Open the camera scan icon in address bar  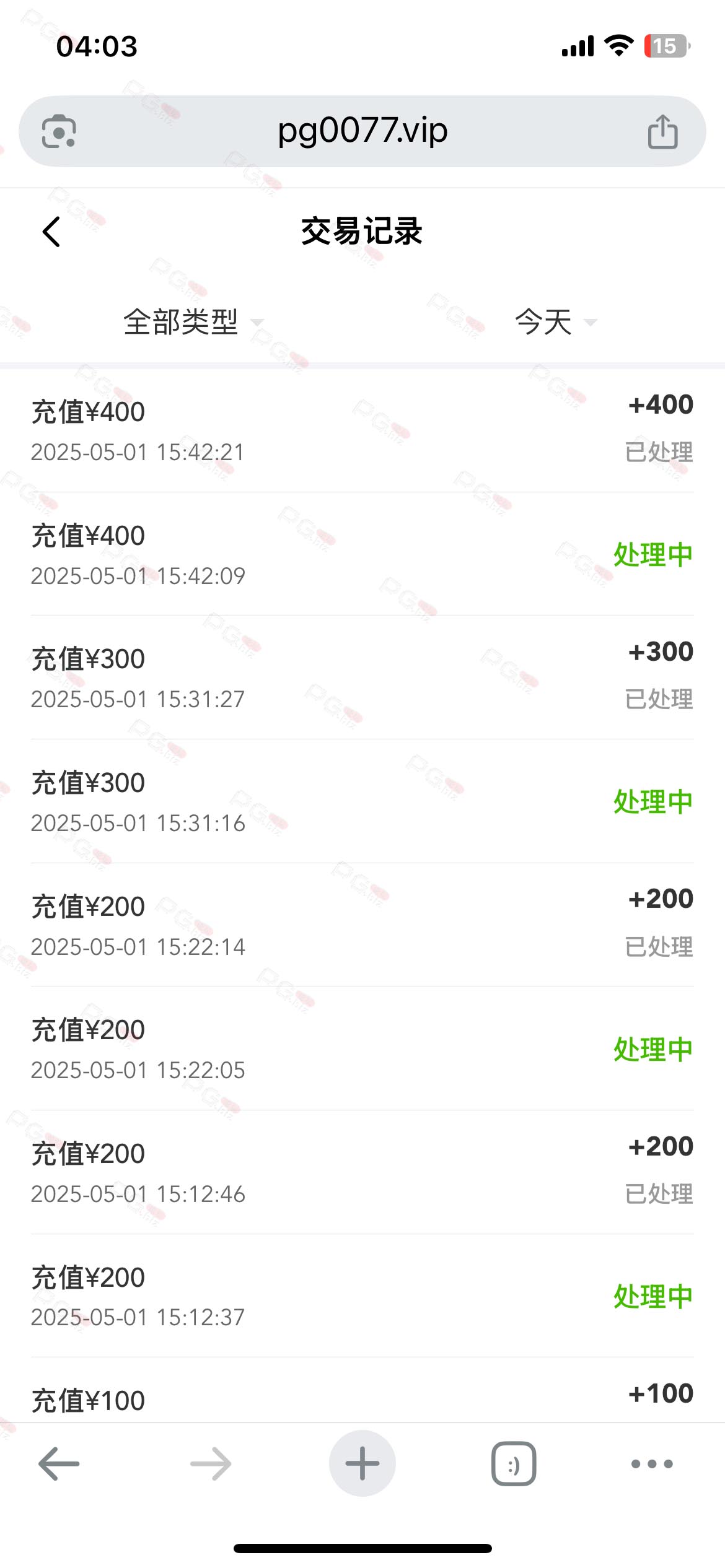coord(59,131)
